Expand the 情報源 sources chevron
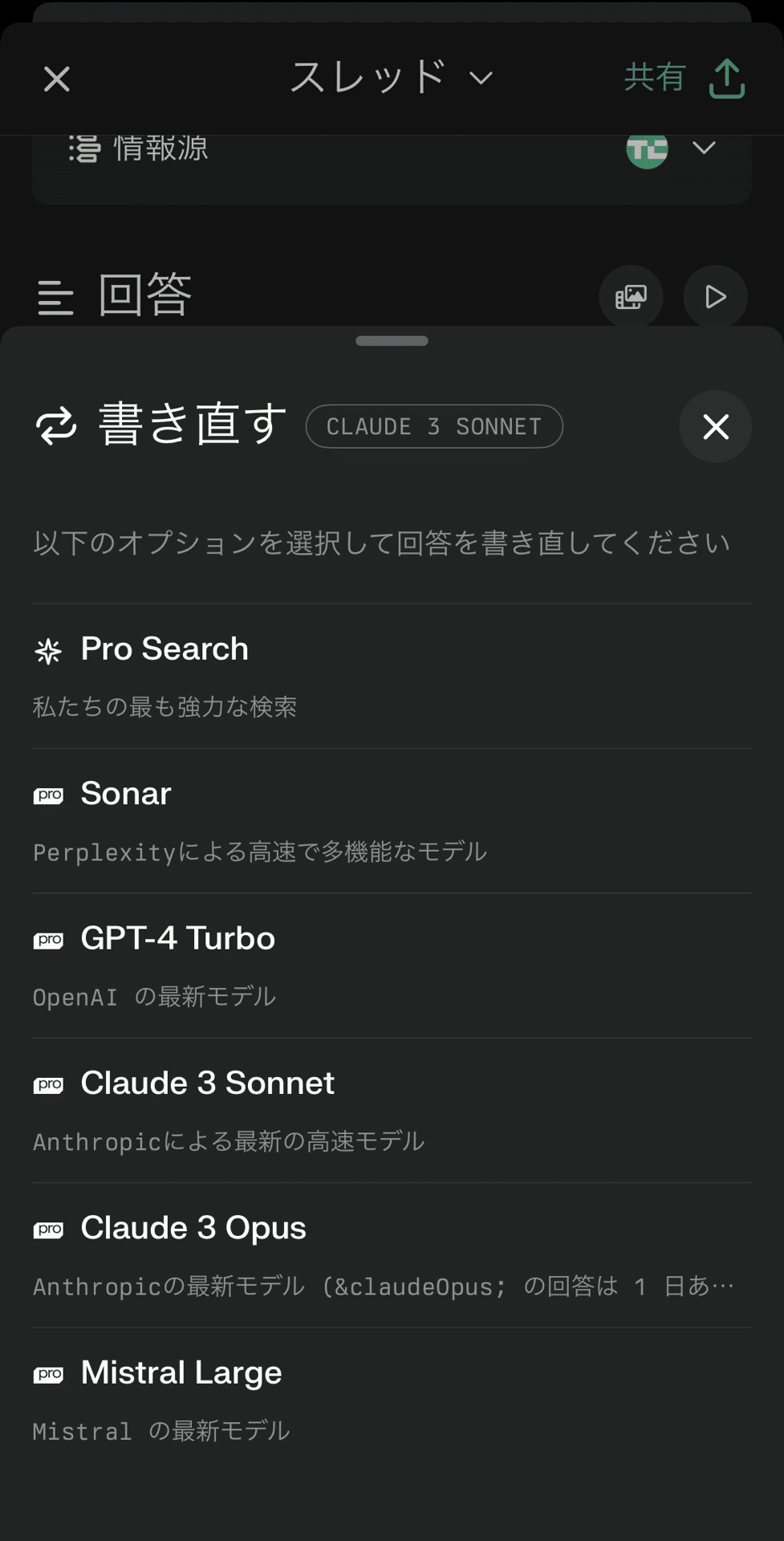784x1541 pixels. [704, 148]
